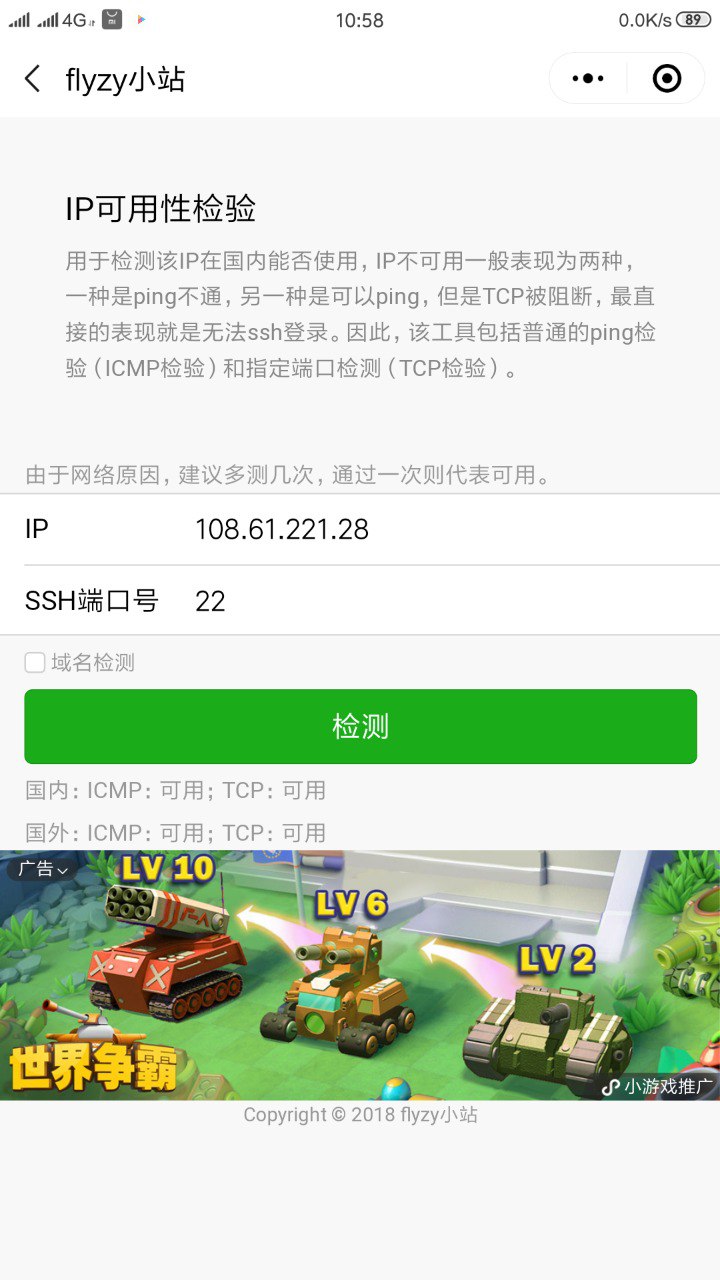Close the mini program with circle icon
The width and height of the screenshot is (720, 1280).
(x=667, y=78)
